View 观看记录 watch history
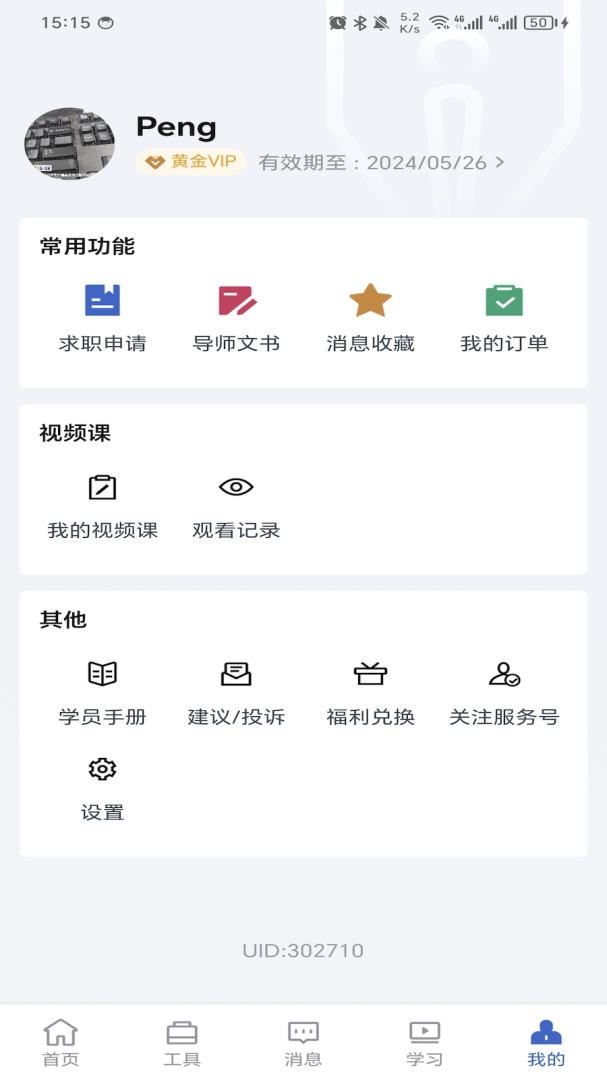607x1080 pixels. 236,505
